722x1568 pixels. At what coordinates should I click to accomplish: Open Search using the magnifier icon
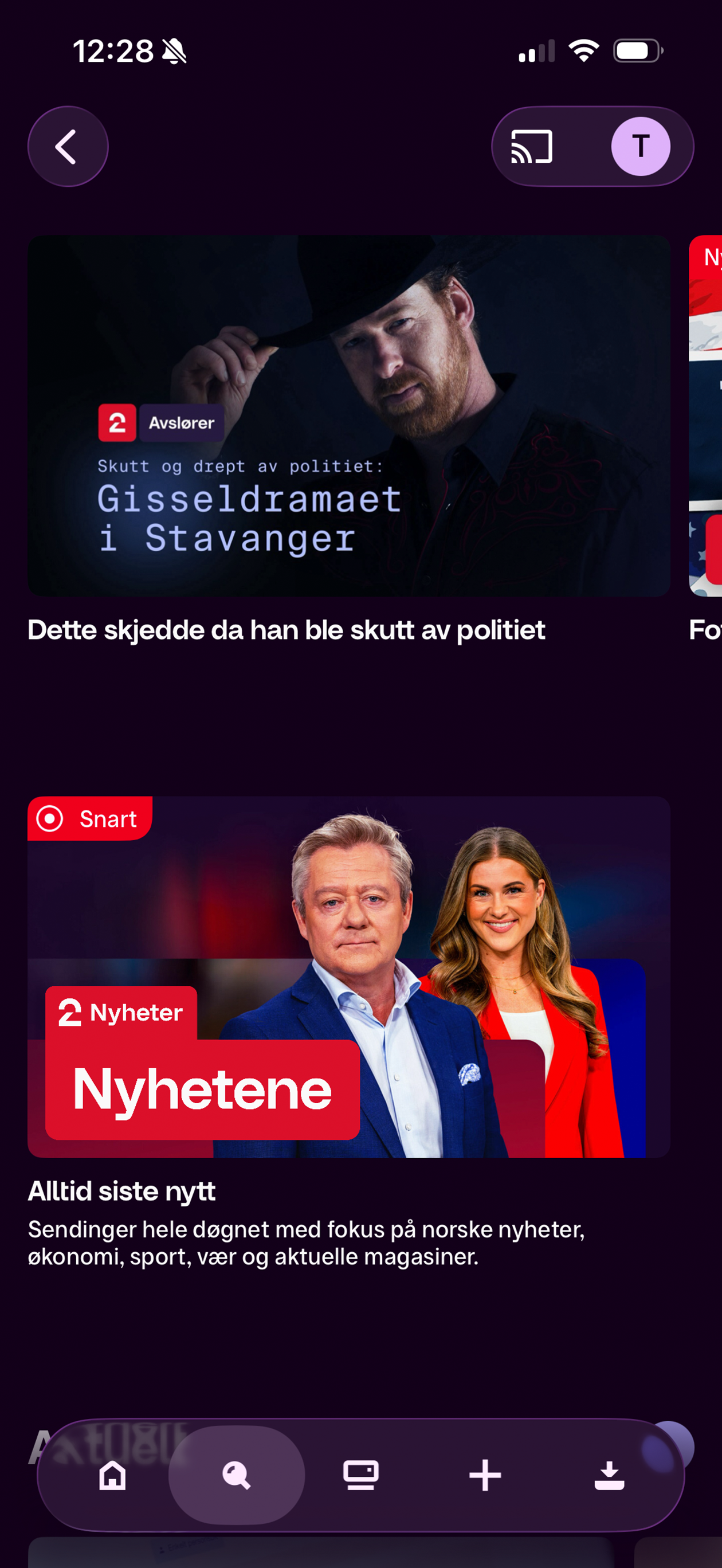[236, 1474]
